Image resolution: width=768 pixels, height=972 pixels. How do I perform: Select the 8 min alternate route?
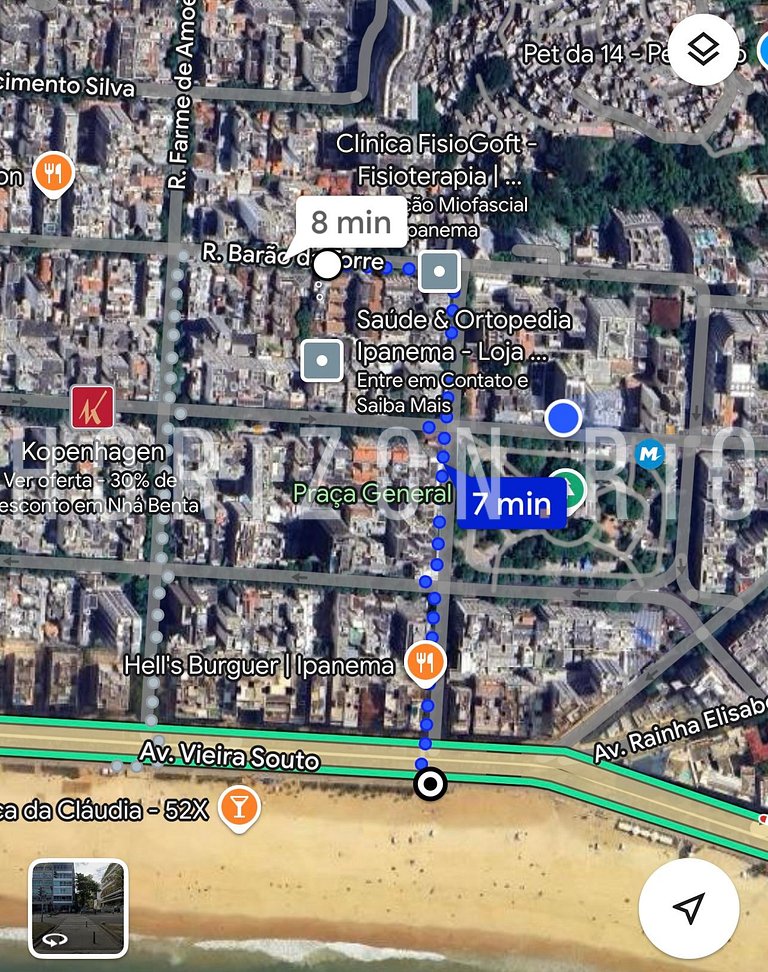pos(350,222)
